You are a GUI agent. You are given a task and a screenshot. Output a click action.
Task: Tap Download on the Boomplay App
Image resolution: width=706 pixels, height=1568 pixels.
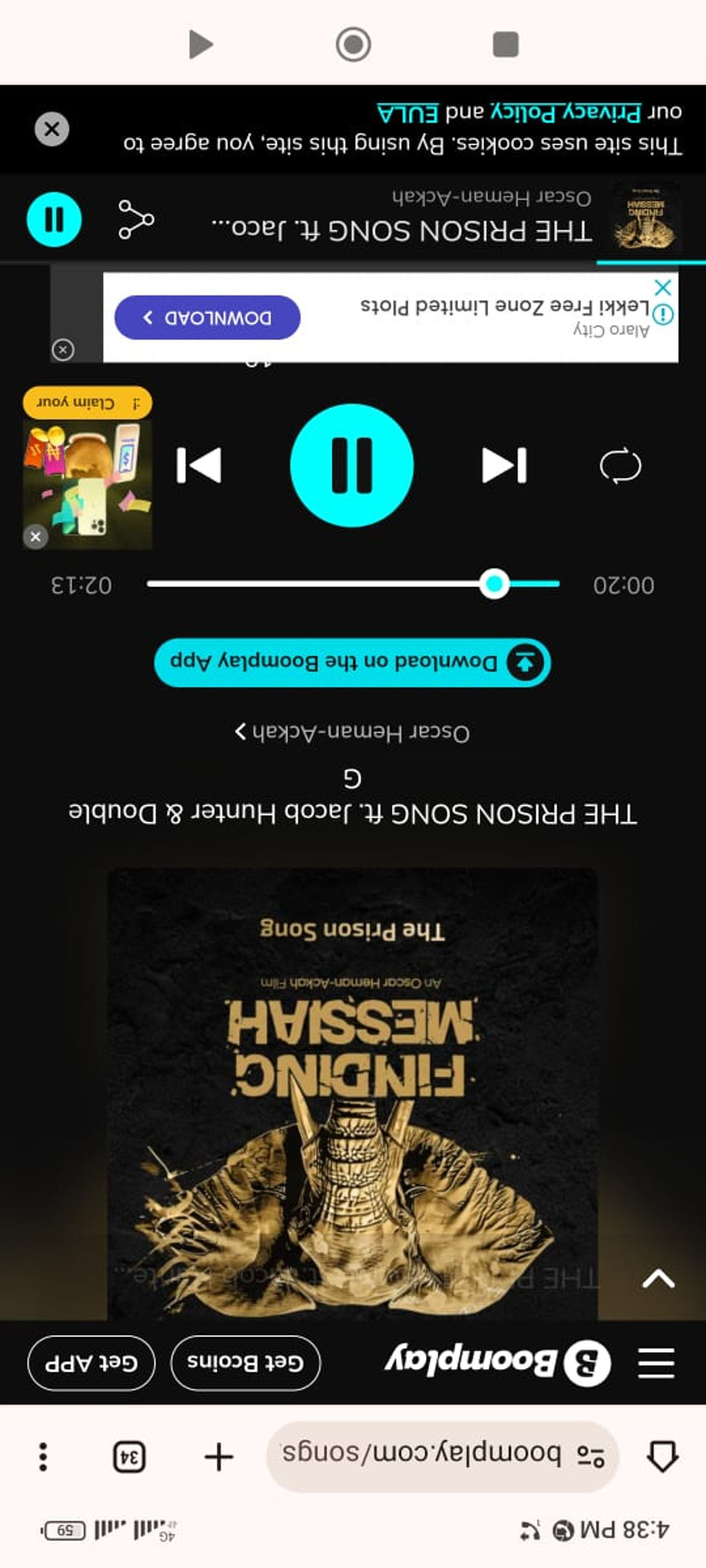pyautogui.click(x=352, y=662)
